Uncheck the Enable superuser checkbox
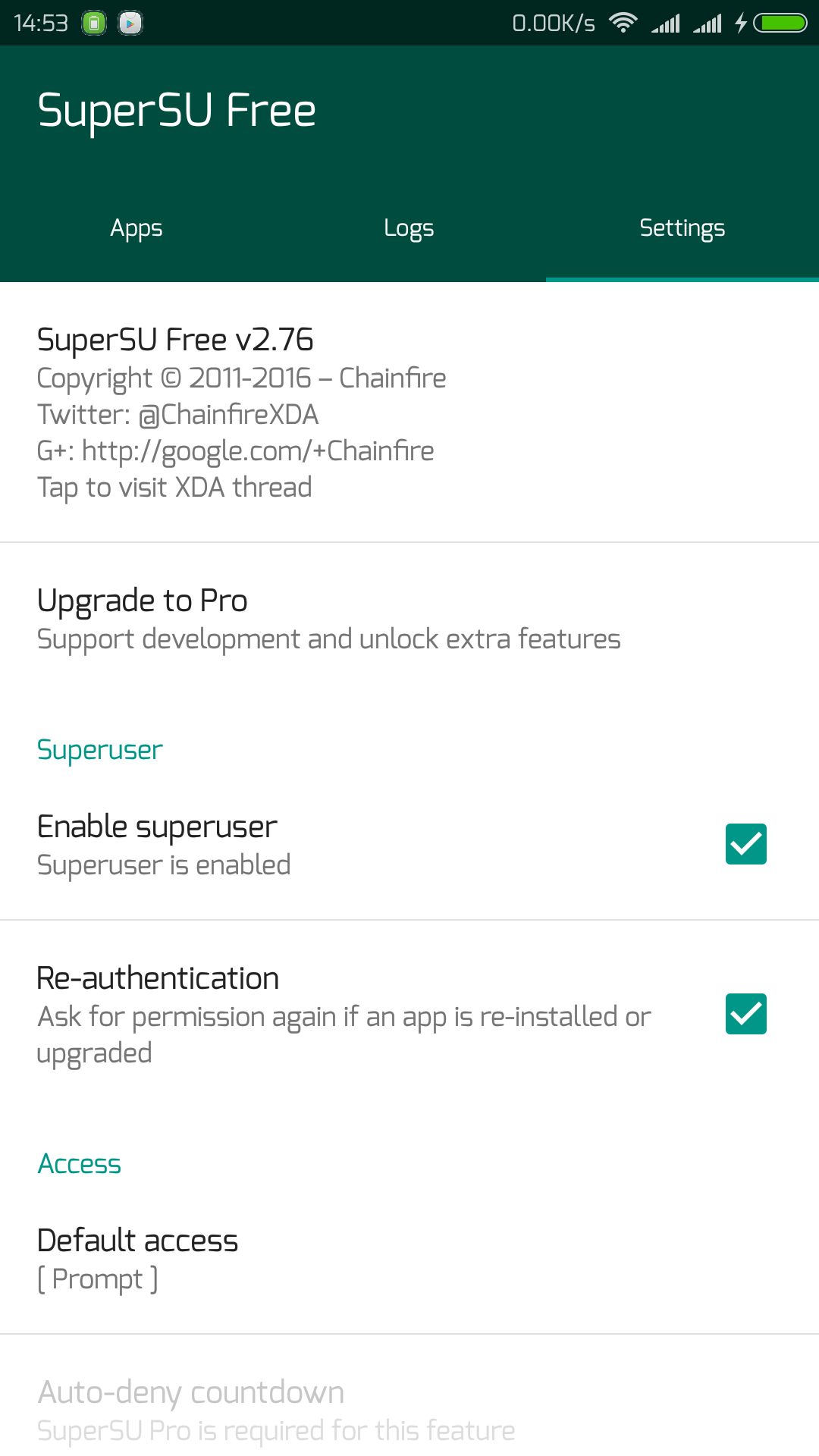Screen dimensions: 819x1456 click(x=746, y=844)
